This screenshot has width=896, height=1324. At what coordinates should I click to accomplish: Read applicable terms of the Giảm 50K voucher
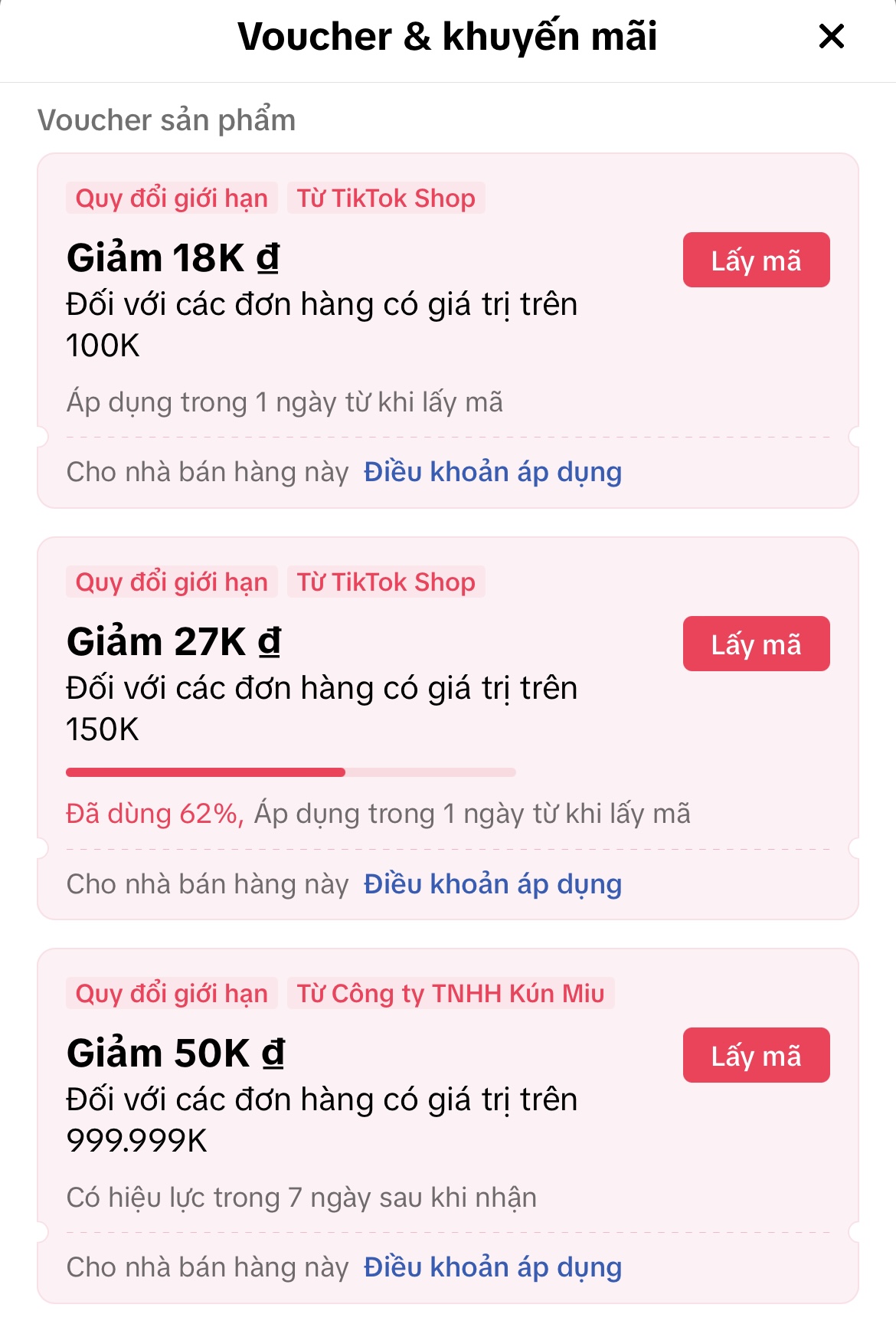coord(492,1267)
